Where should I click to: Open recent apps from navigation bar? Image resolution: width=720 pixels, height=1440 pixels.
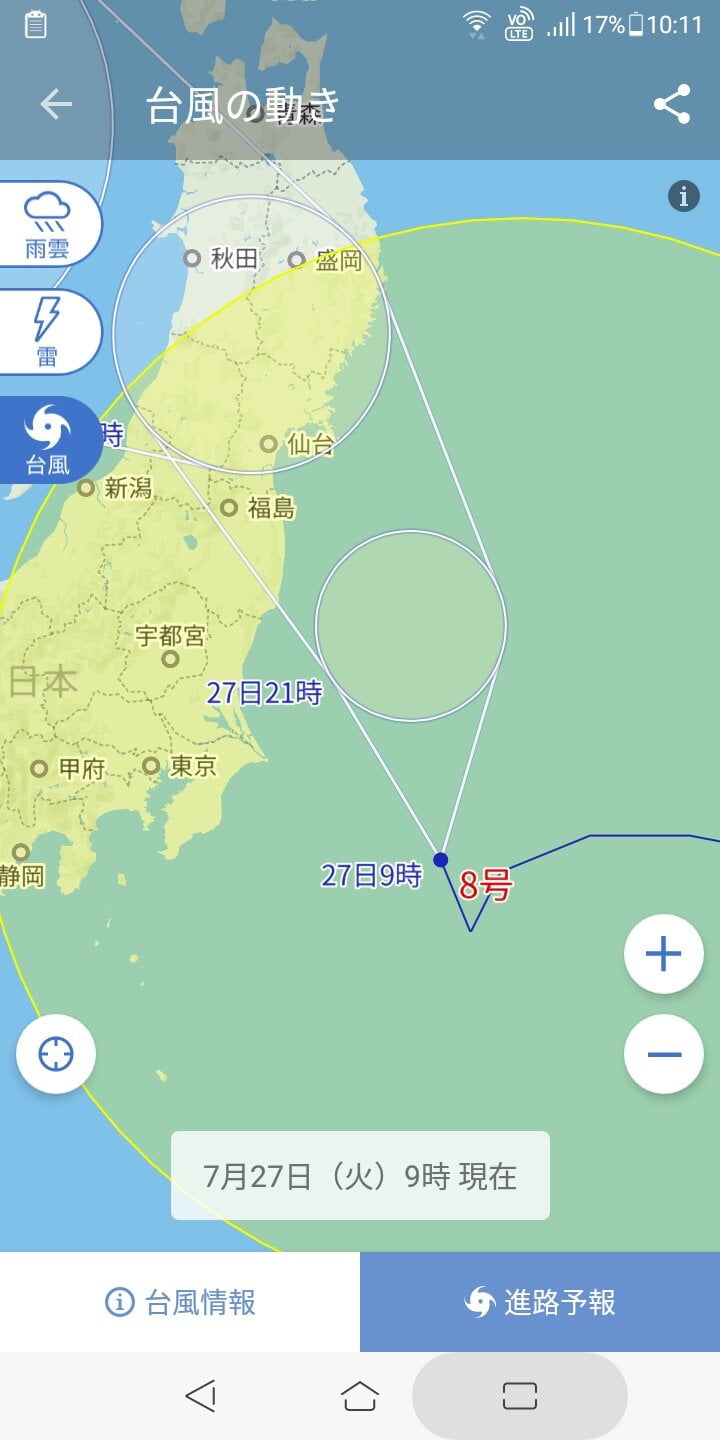click(520, 1396)
